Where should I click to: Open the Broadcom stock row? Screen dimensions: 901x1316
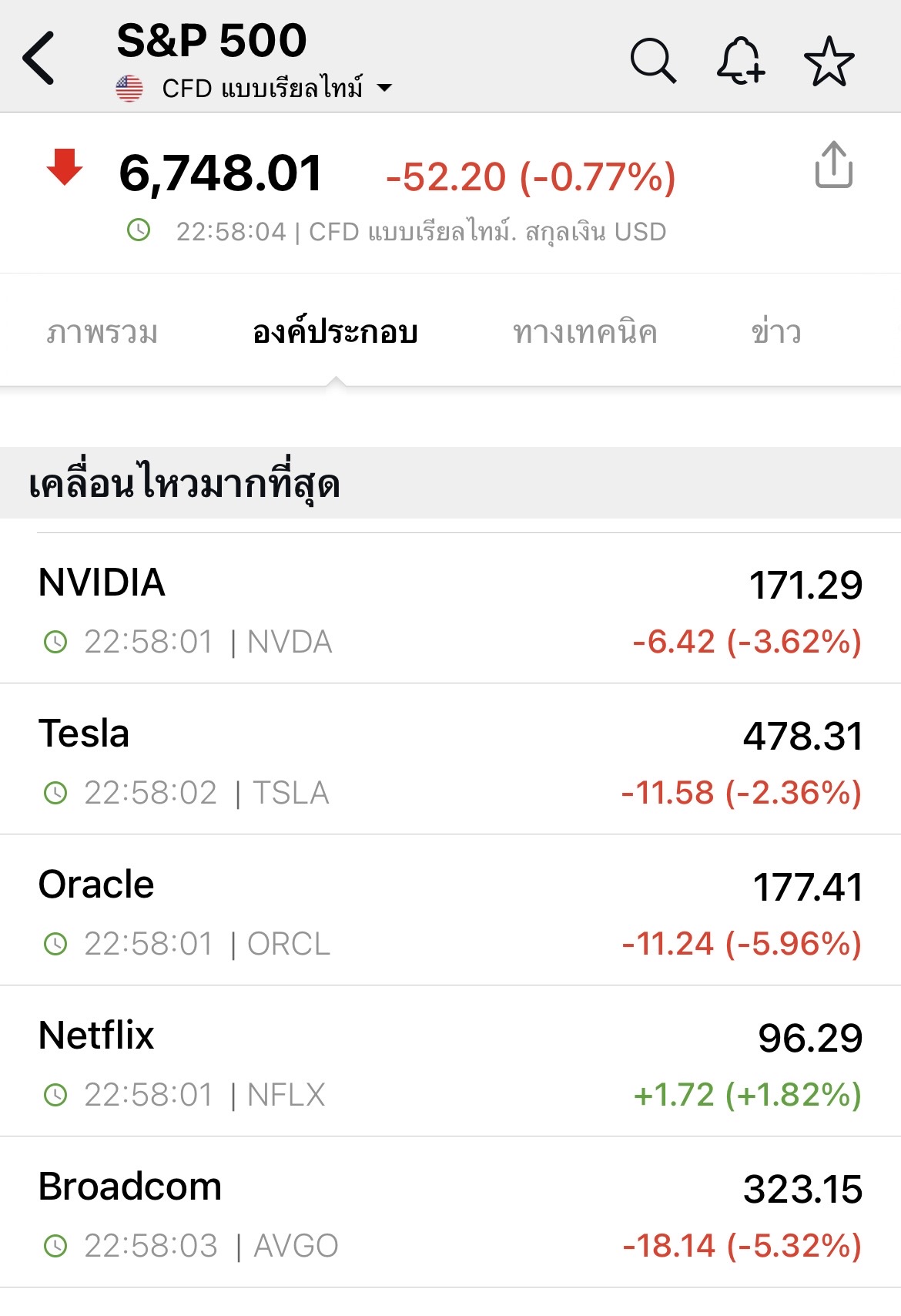tap(450, 1214)
